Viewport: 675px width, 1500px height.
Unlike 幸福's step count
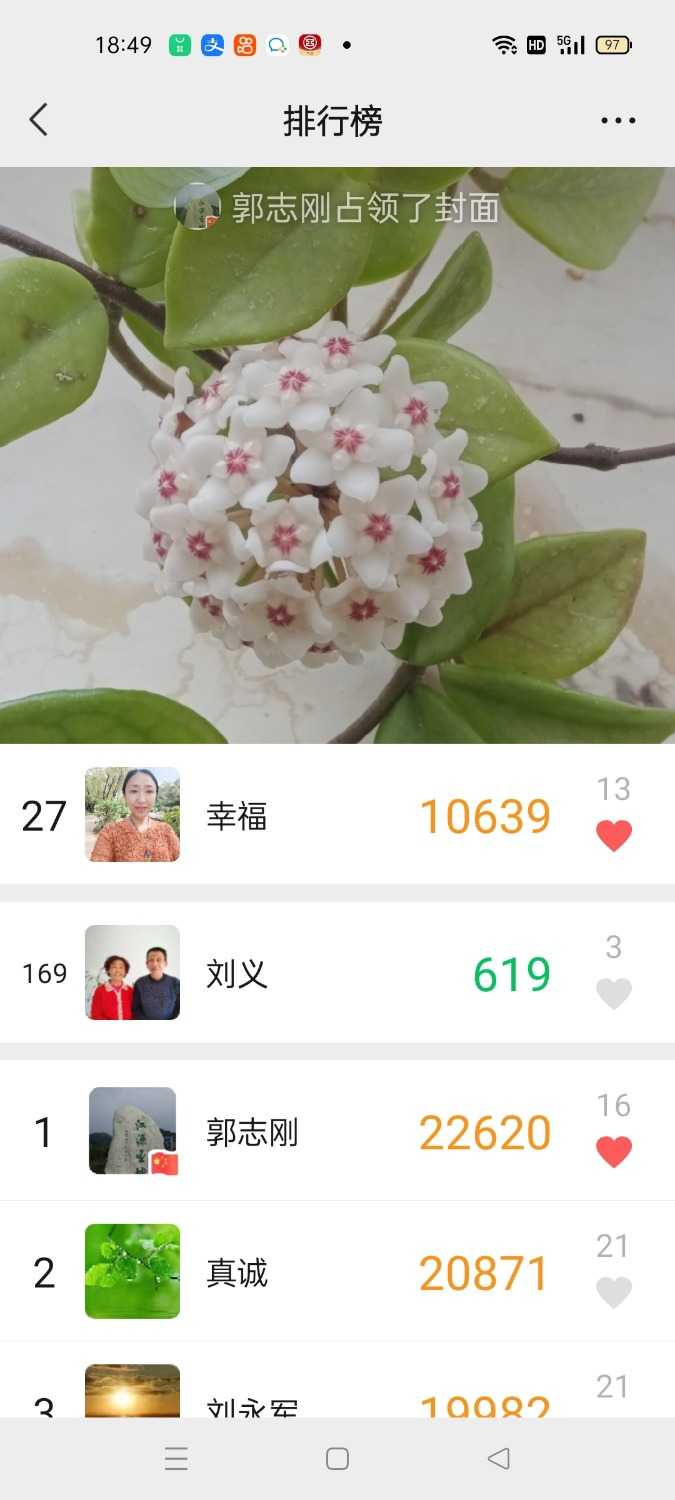pyautogui.click(x=614, y=835)
